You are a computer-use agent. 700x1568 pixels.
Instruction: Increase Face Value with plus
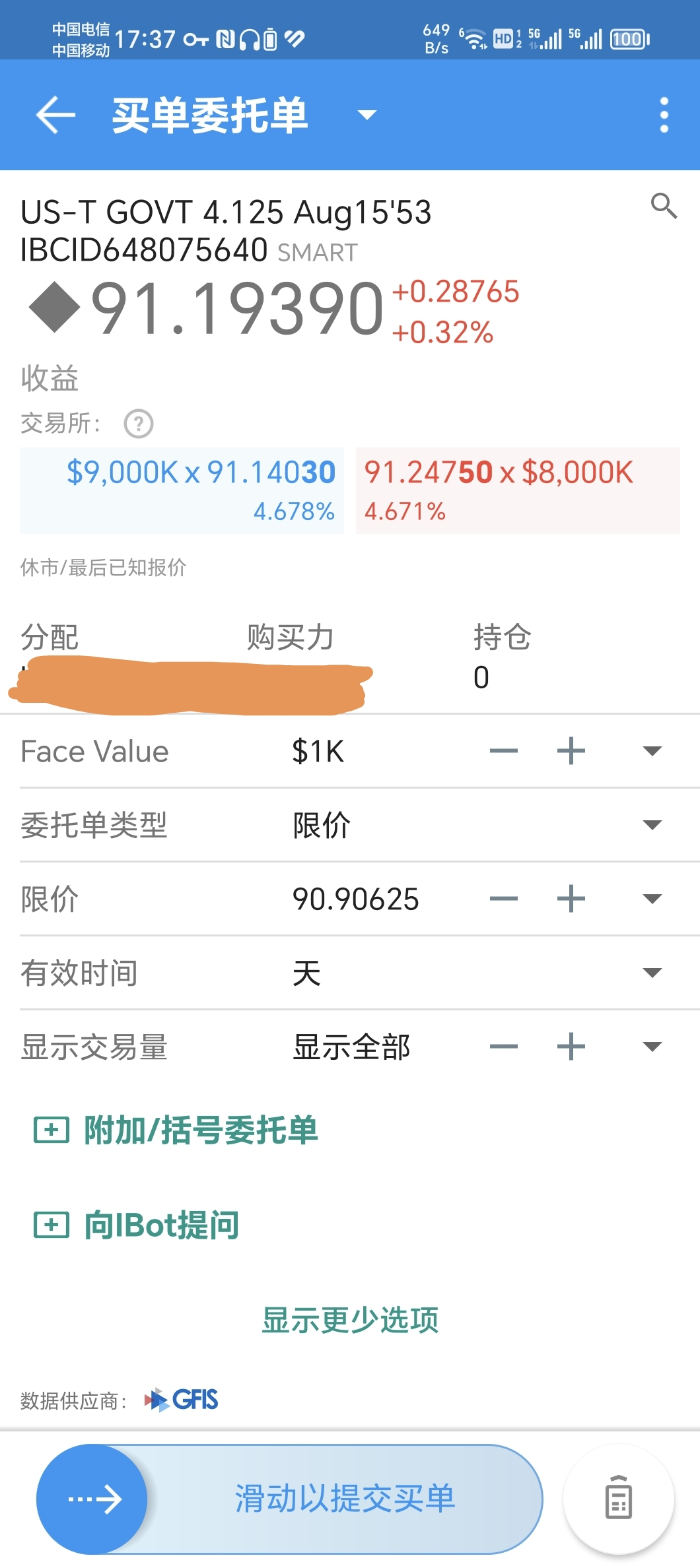tap(571, 751)
